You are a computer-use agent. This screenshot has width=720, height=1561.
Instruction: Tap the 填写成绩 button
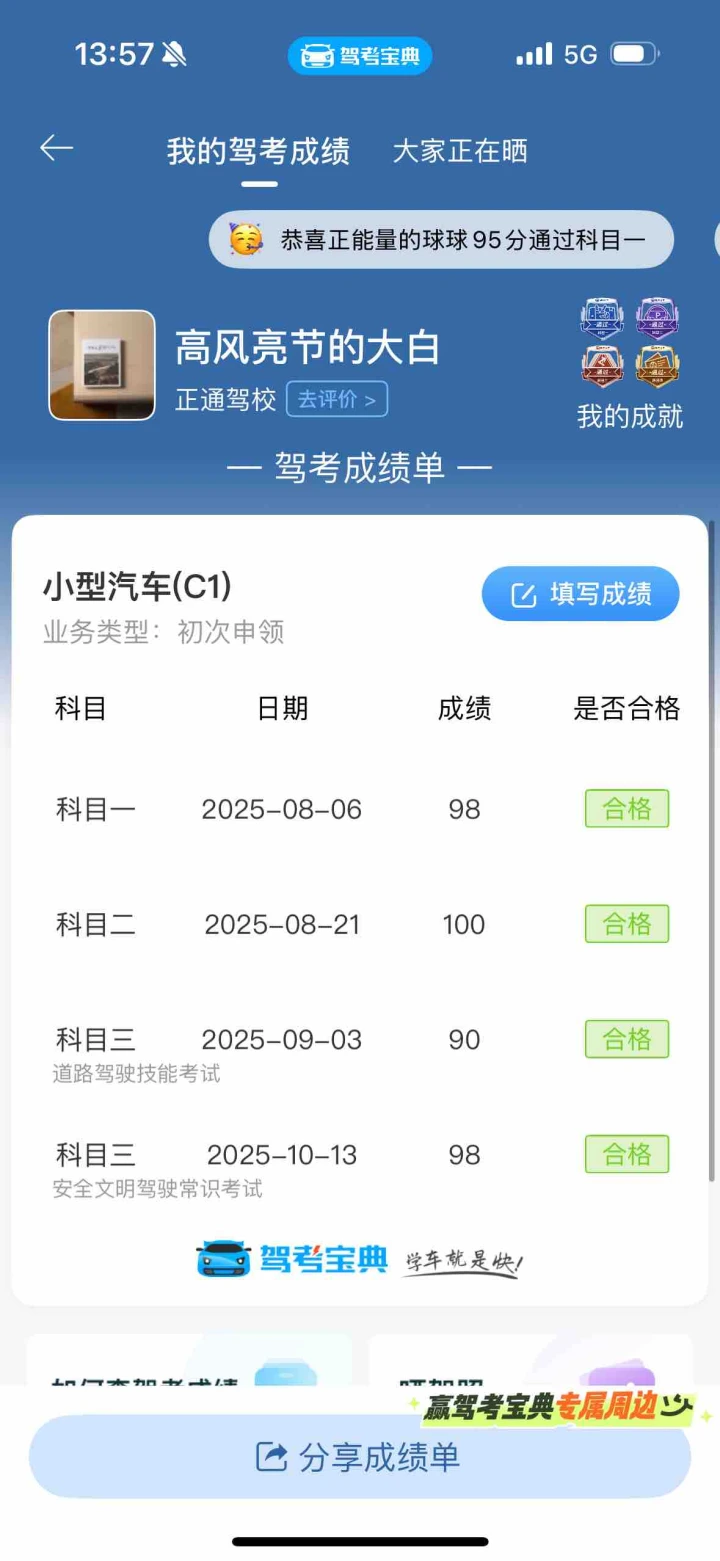581,594
